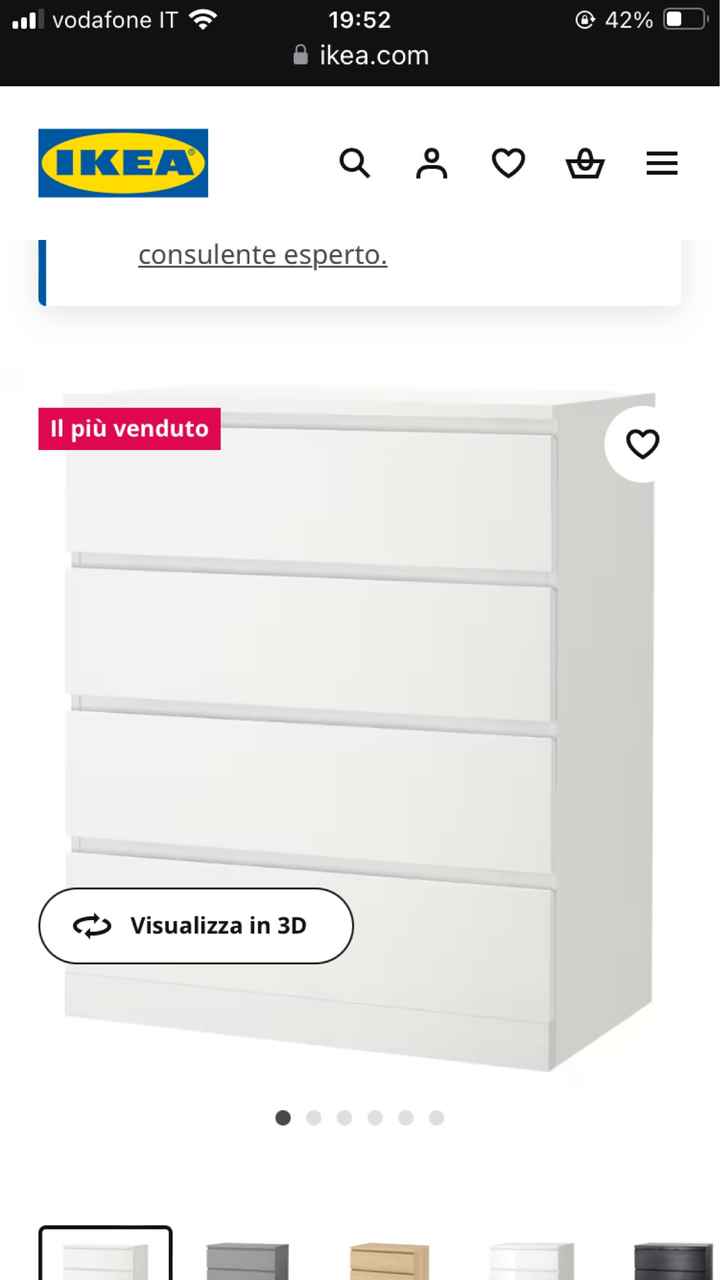Tap the lock icon in the address bar
This screenshot has height=1280, width=720.
point(298,55)
